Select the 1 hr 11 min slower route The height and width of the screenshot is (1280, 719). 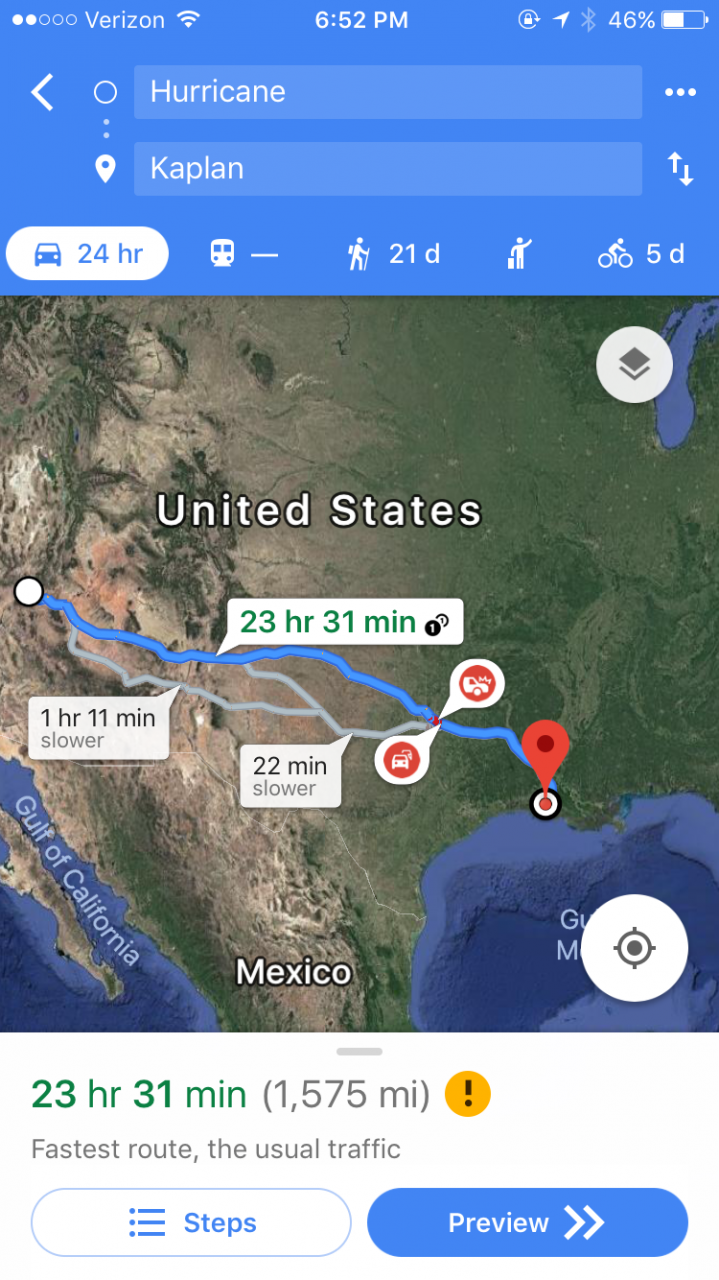click(98, 727)
